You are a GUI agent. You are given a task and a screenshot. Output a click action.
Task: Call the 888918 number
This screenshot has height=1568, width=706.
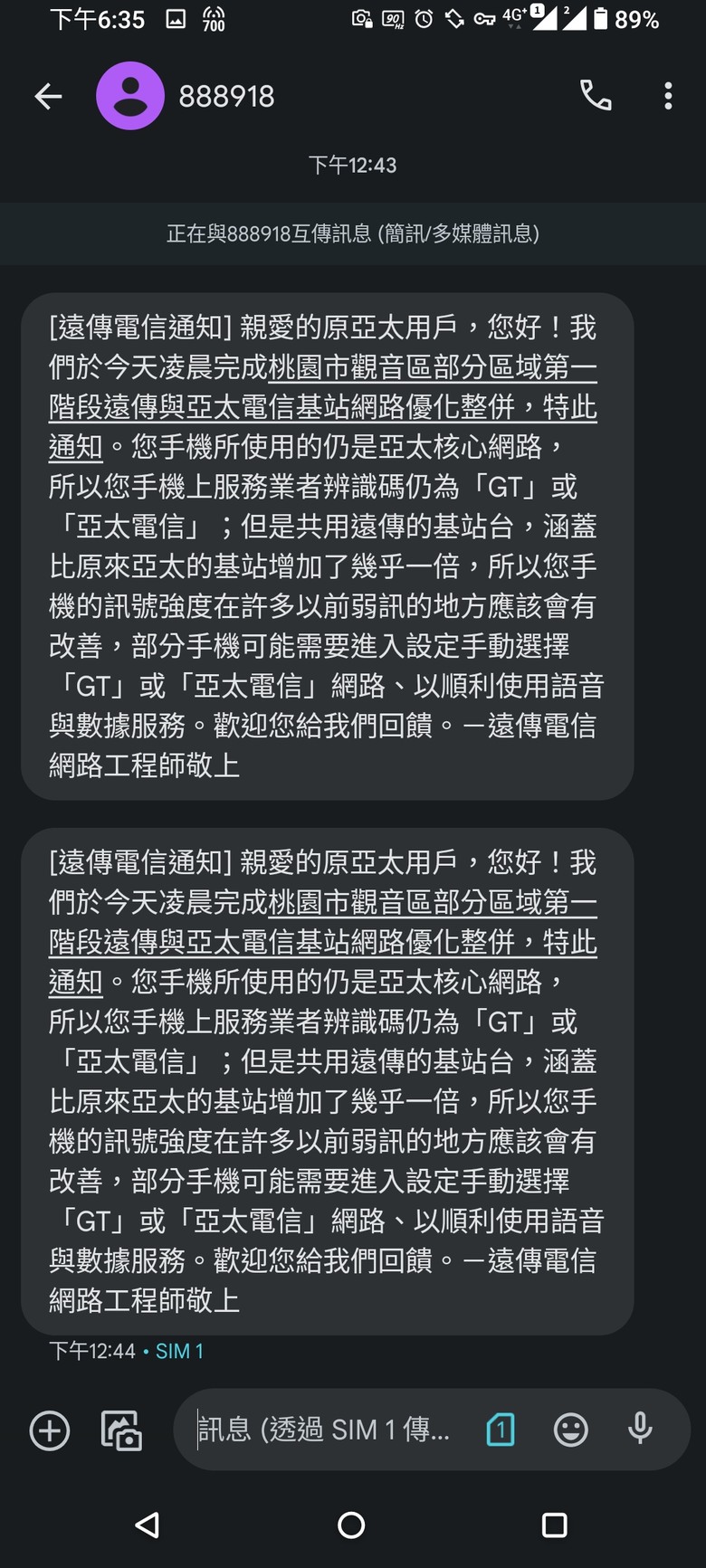[x=595, y=96]
